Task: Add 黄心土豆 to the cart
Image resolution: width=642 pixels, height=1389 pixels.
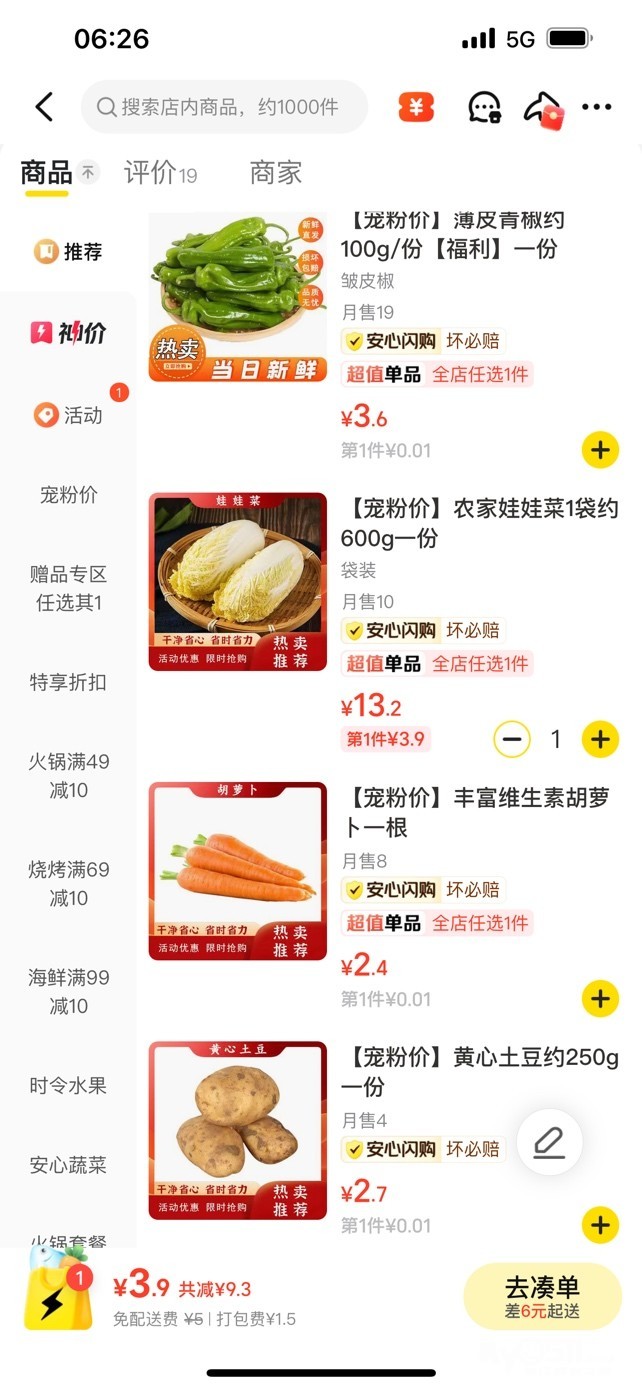Action: [x=600, y=1224]
